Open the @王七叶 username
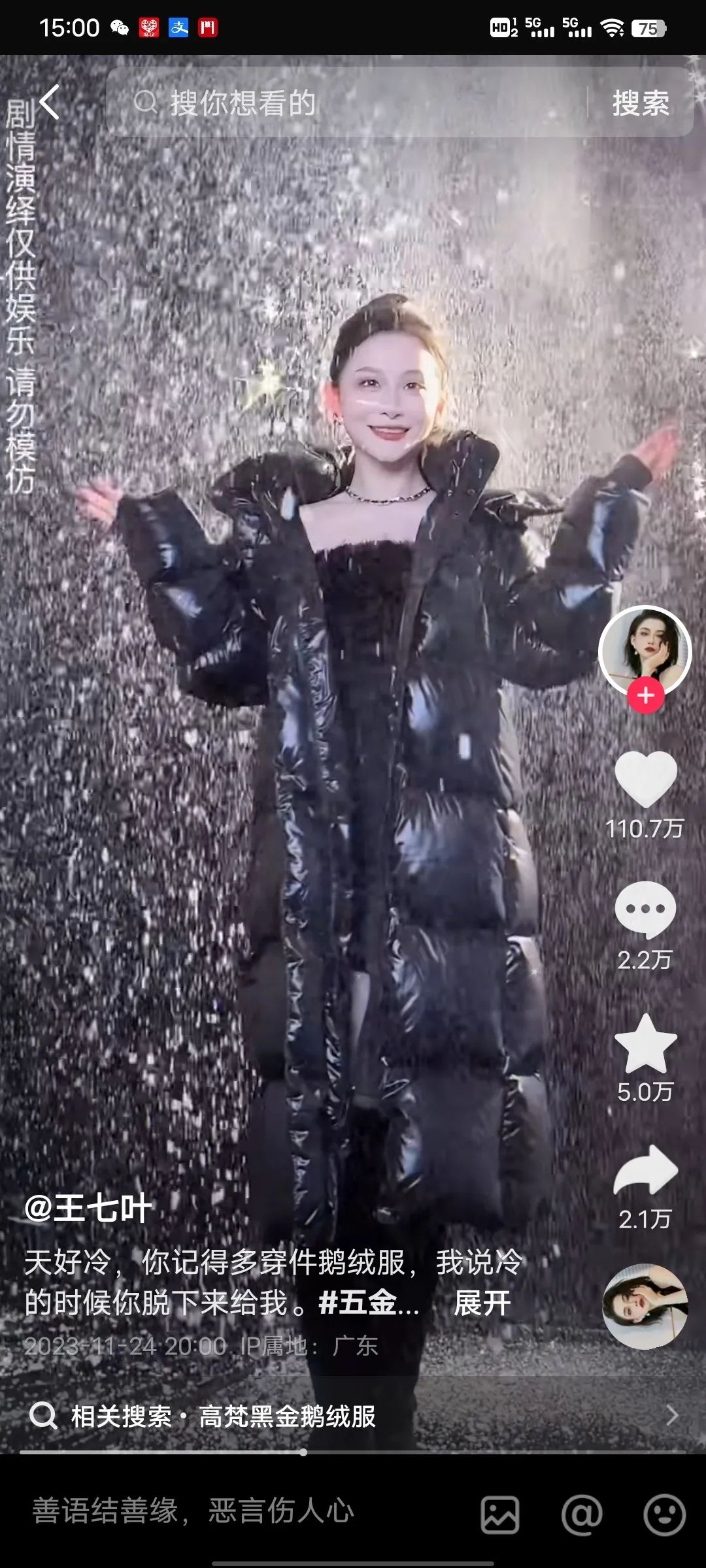Image resolution: width=706 pixels, height=1568 pixels. click(x=88, y=1208)
